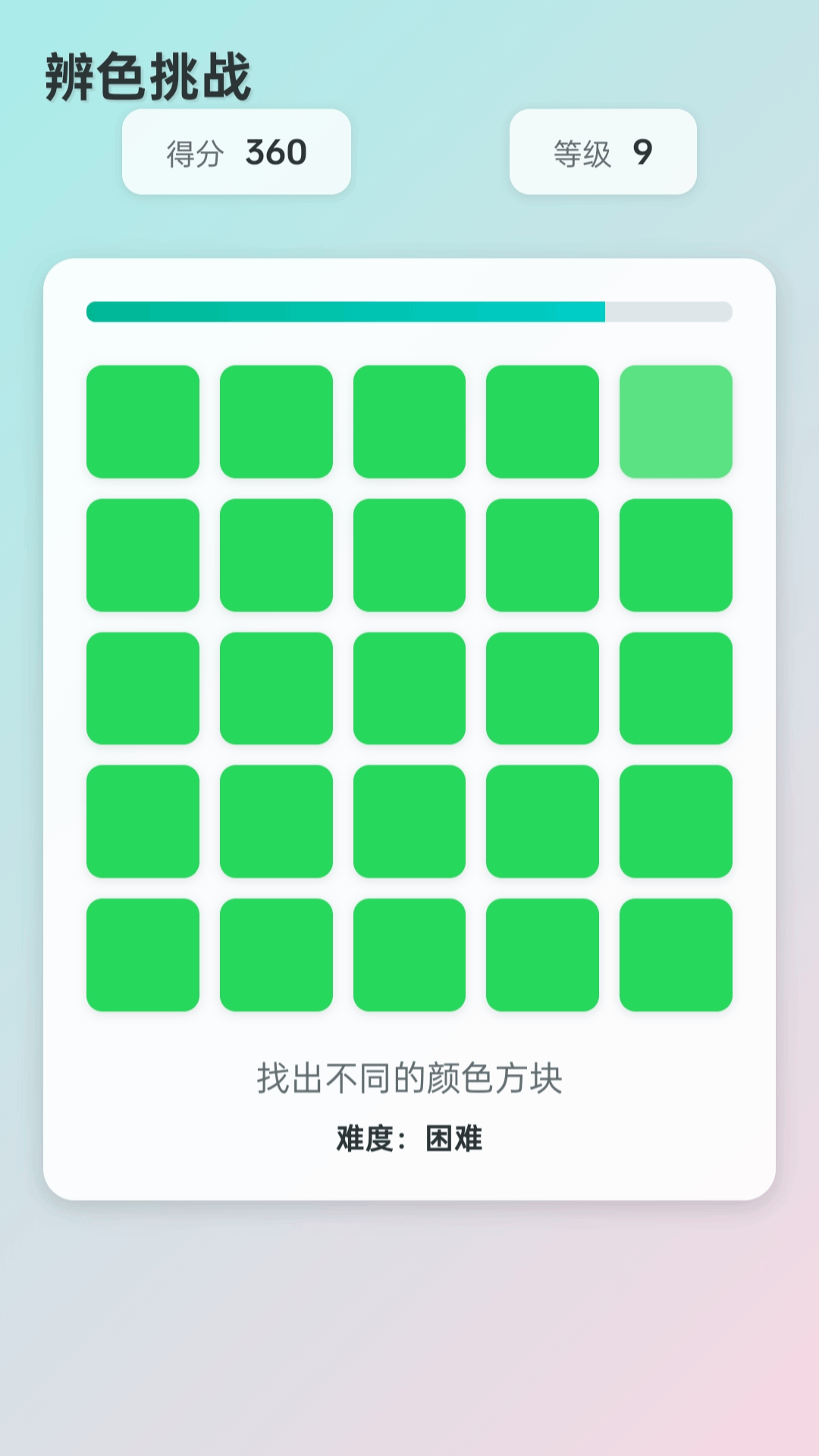Select the last tile in row three
The height and width of the screenshot is (1456, 819).
pyautogui.click(x=676, y=686)
